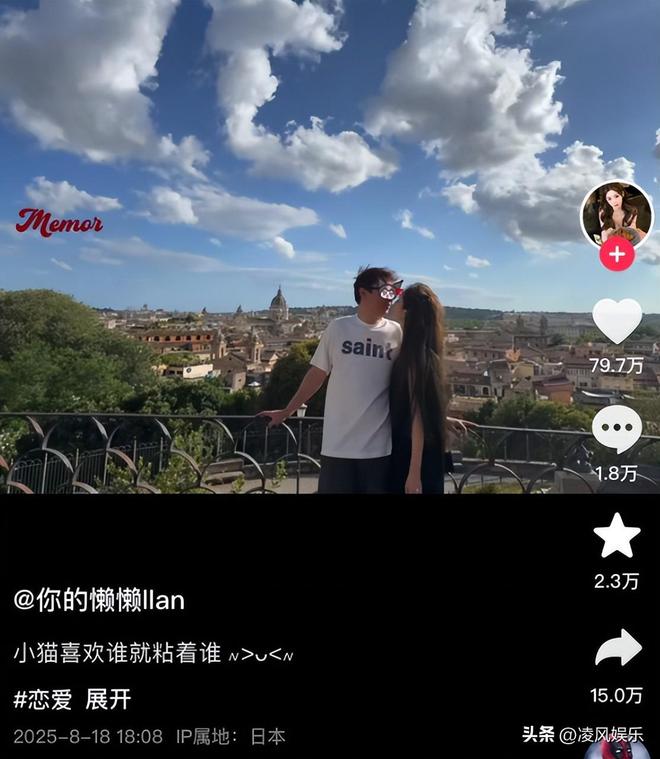Like this video with the heart
This screenshot has width=660, height=759.
(617, 320)
